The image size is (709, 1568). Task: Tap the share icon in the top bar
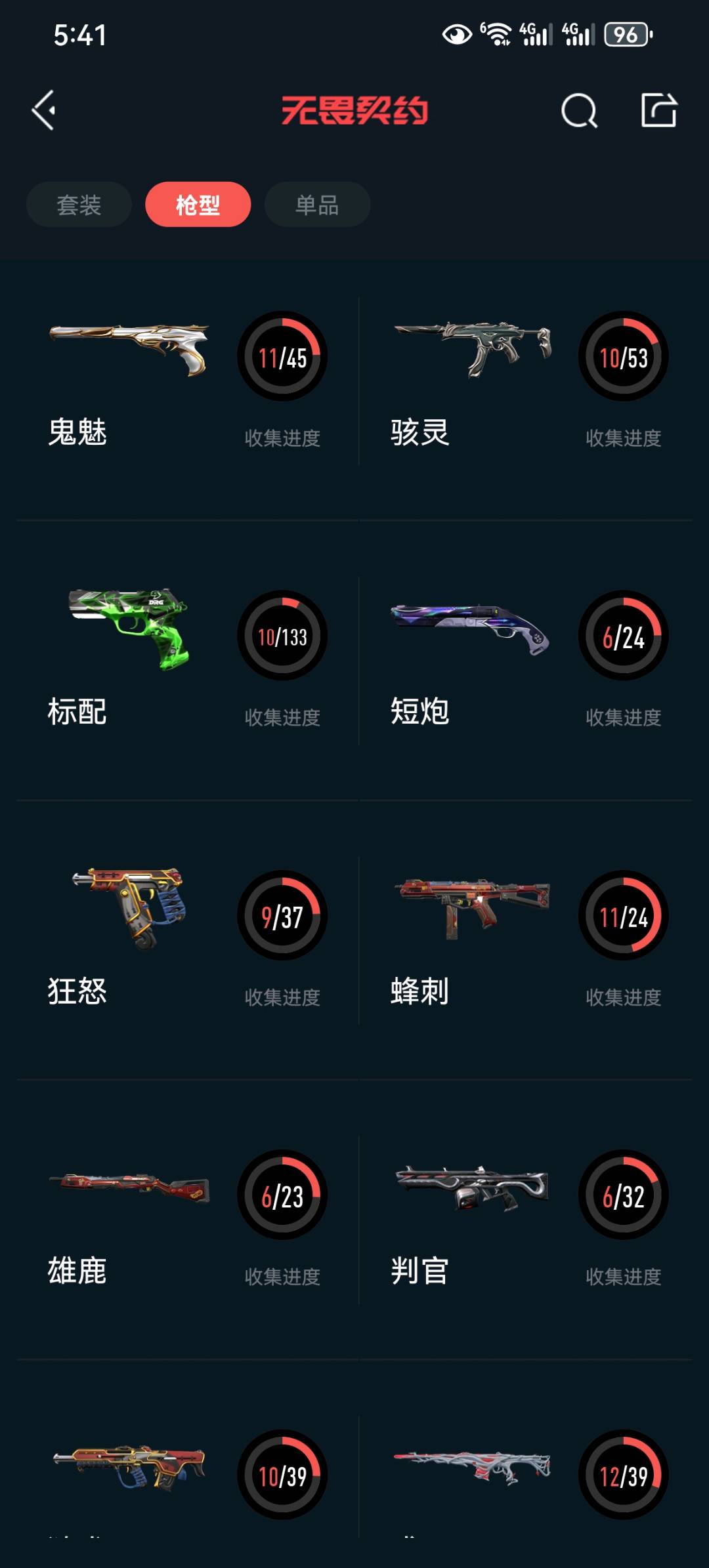[658, 110]
